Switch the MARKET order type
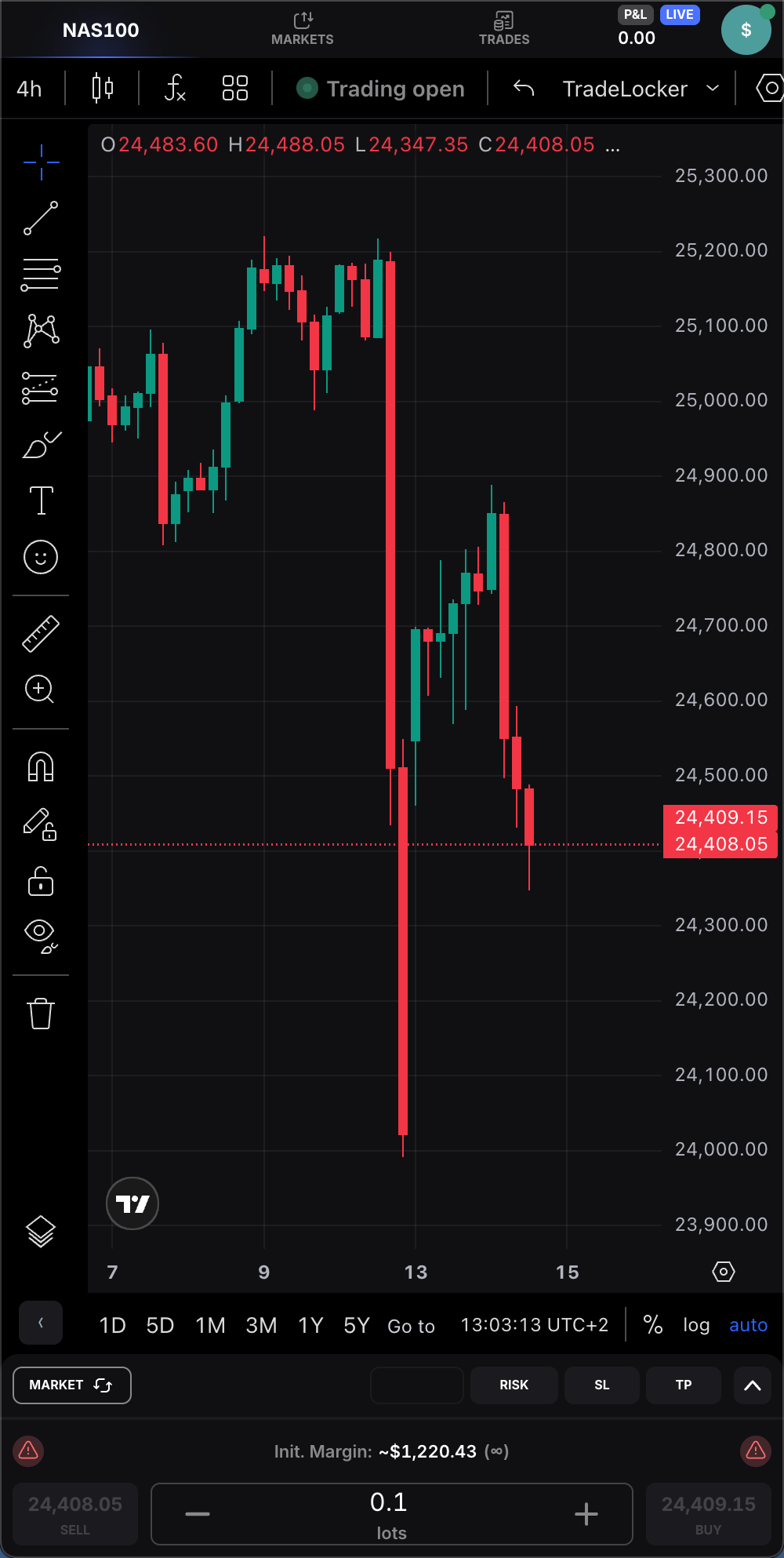Image resolution: width=784 pixels, height=1558 pixels. coord(71,1385)
